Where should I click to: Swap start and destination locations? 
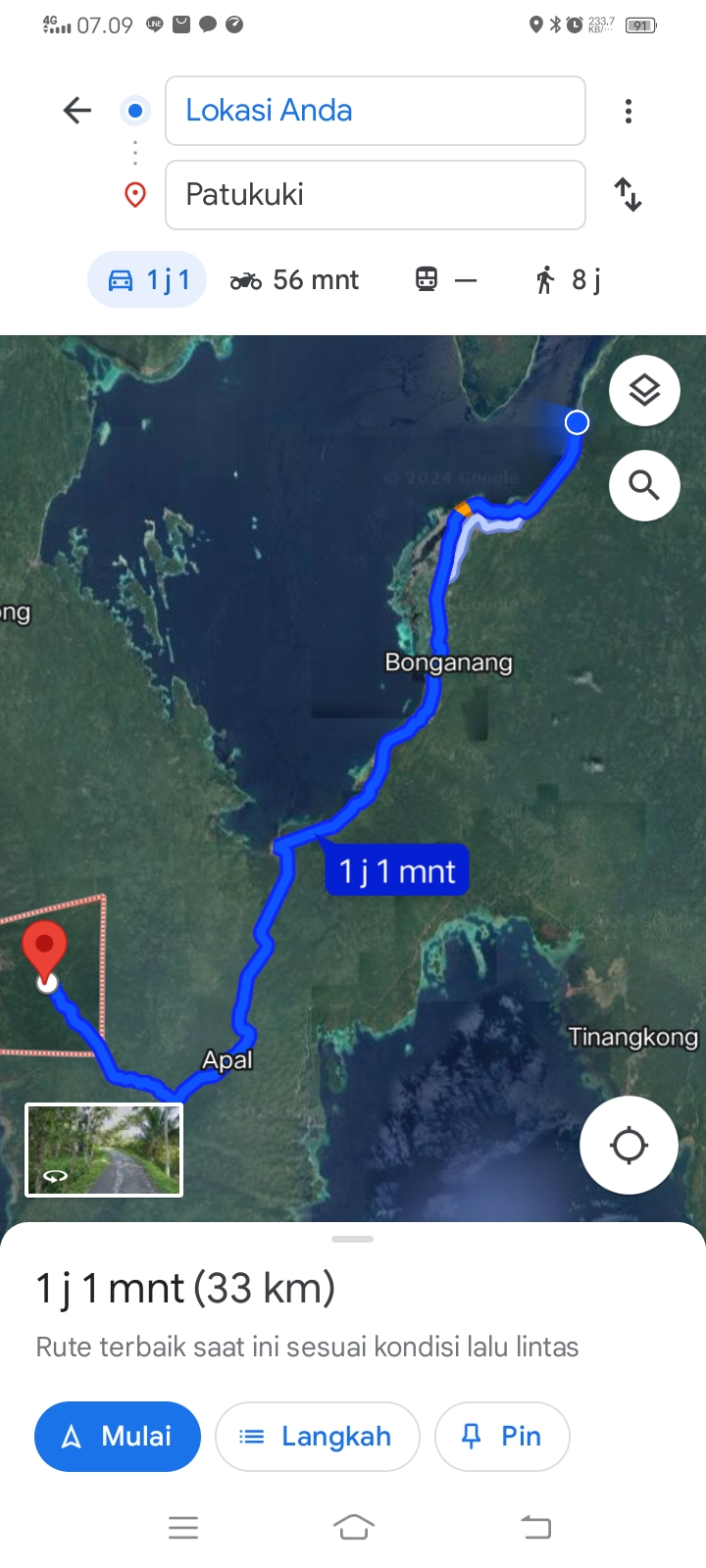(x=629, y=195)
